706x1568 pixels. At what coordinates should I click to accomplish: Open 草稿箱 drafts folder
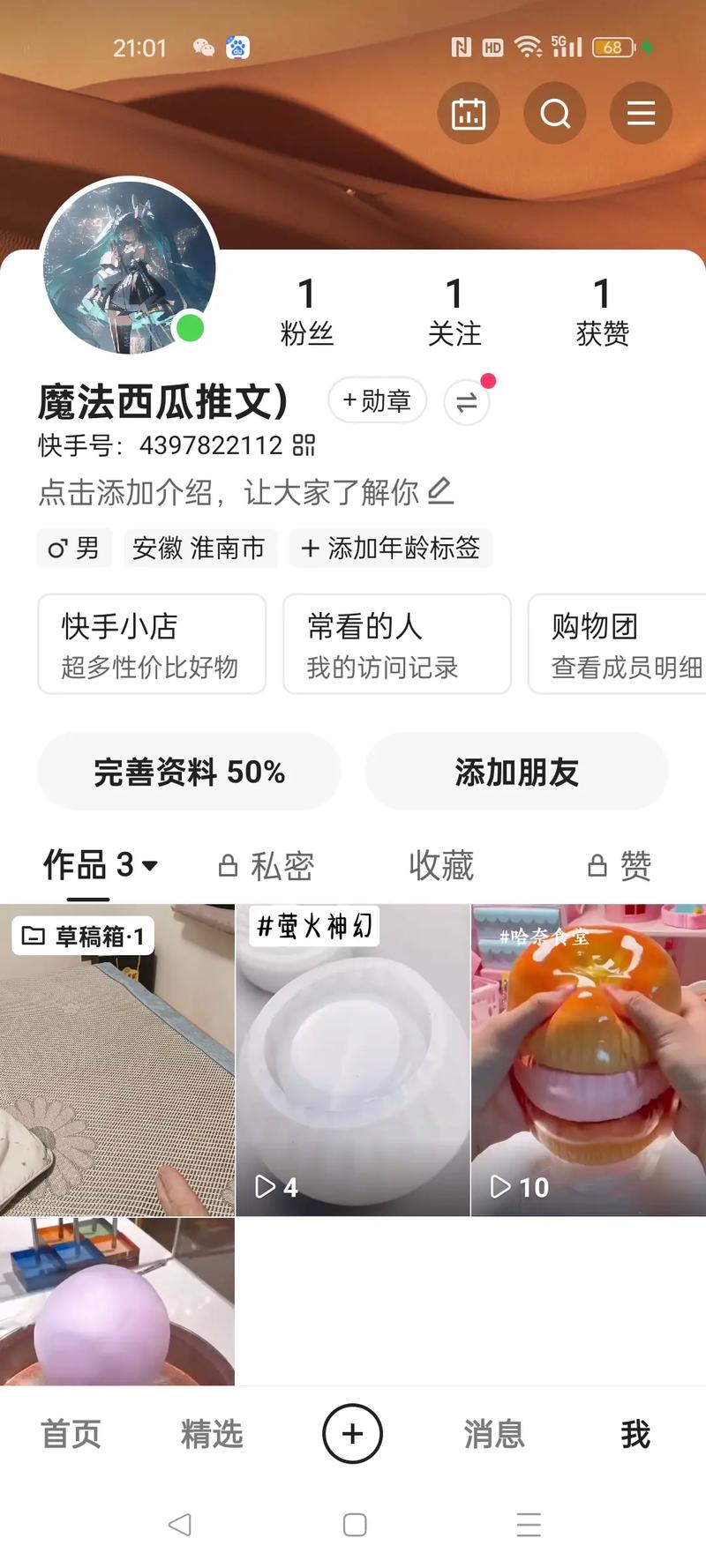tap(86, 937)
